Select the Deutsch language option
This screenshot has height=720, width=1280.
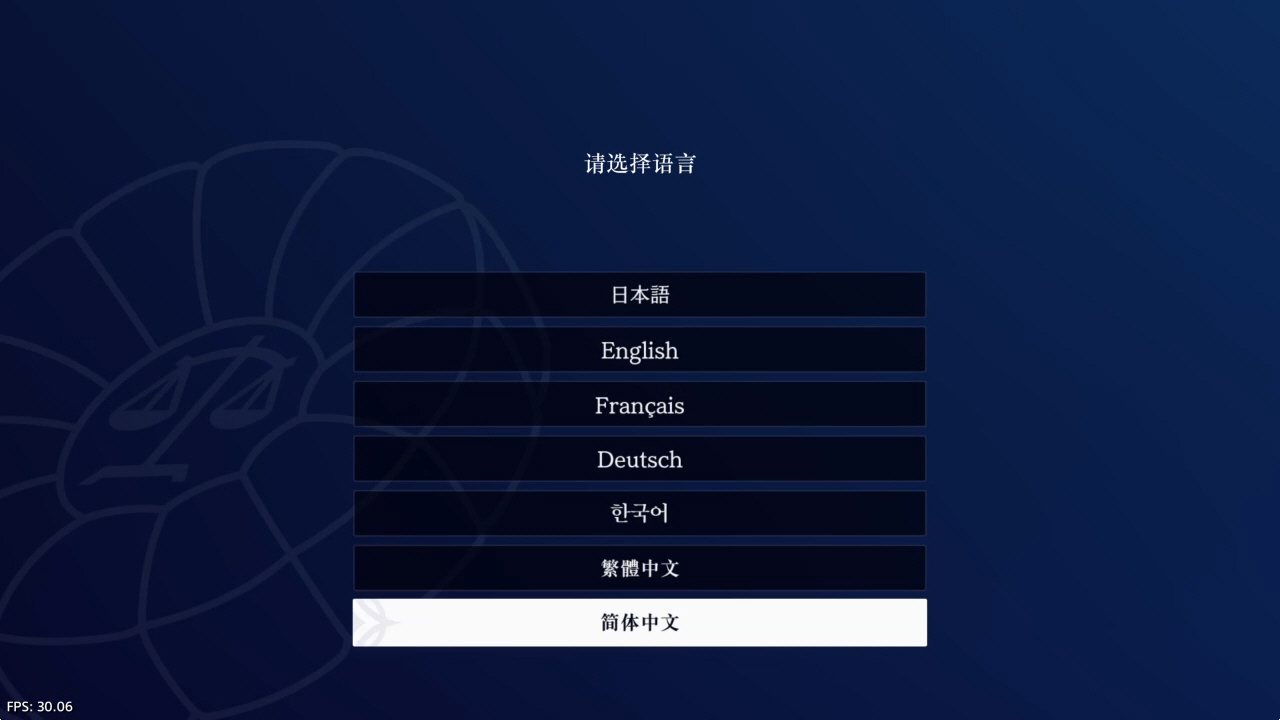pyautogui.click(x=639, y=459)
